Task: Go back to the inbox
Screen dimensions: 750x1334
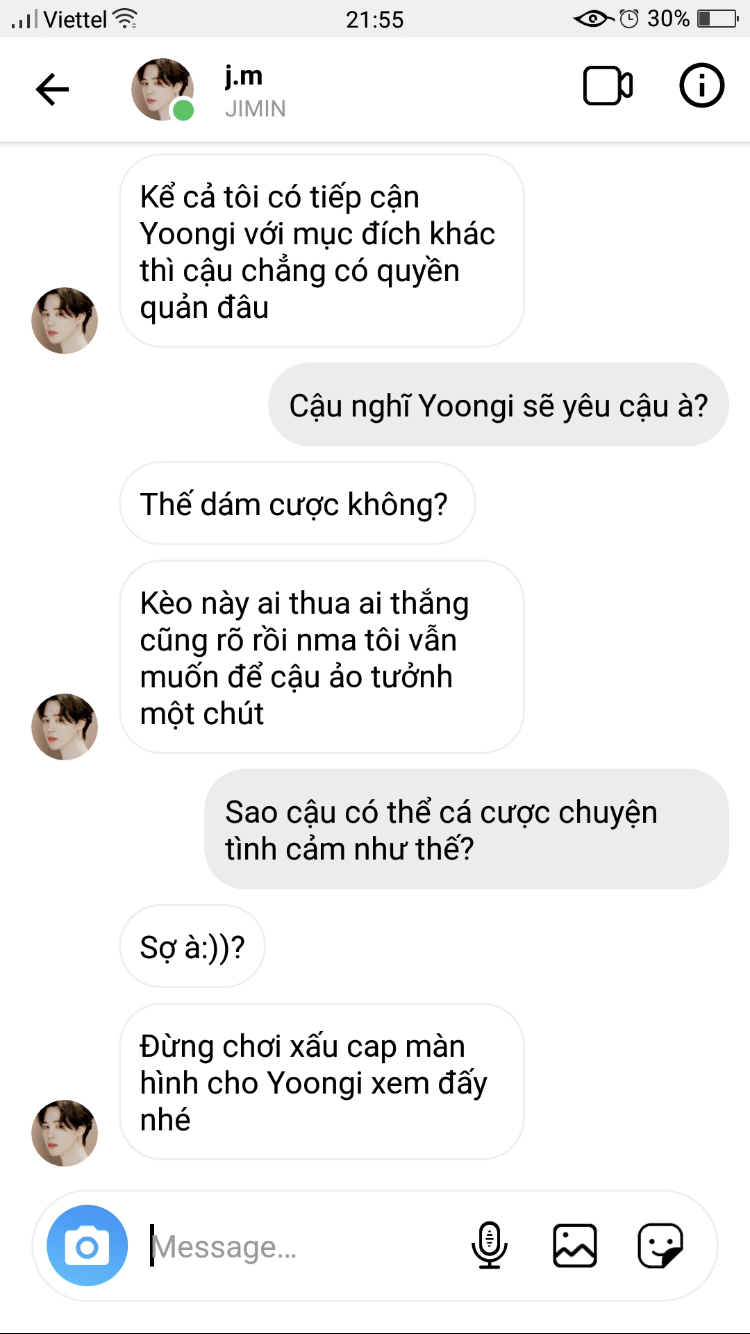Action: tap(52, 90)
